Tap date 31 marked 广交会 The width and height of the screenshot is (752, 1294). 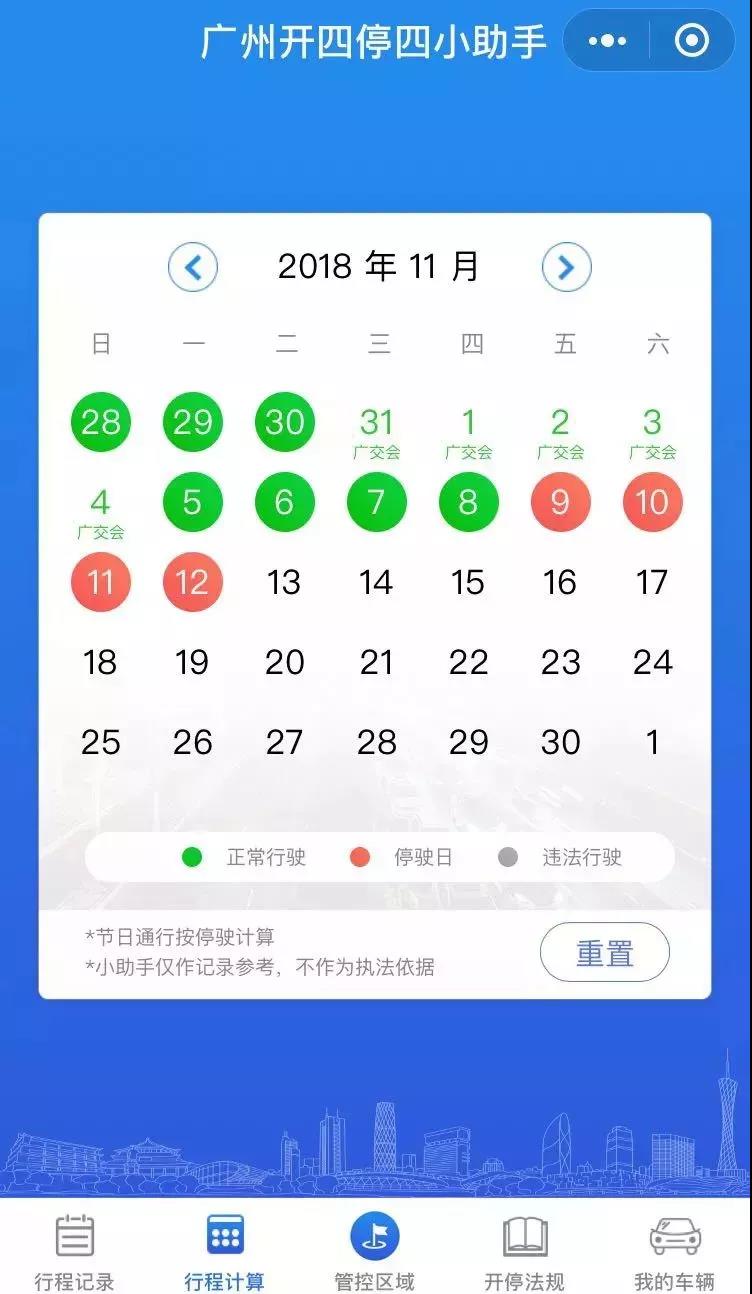376,428
